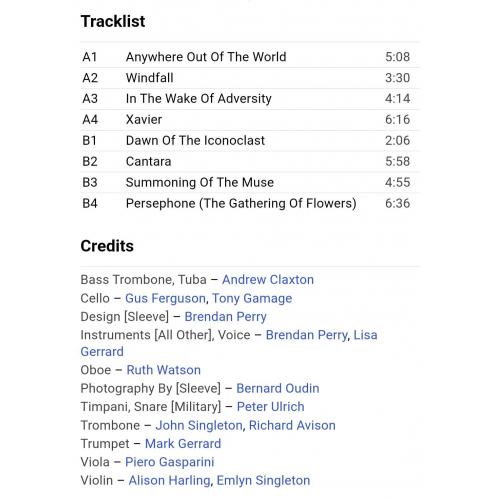Open the Alison Harling violin link

coord(170,480)
